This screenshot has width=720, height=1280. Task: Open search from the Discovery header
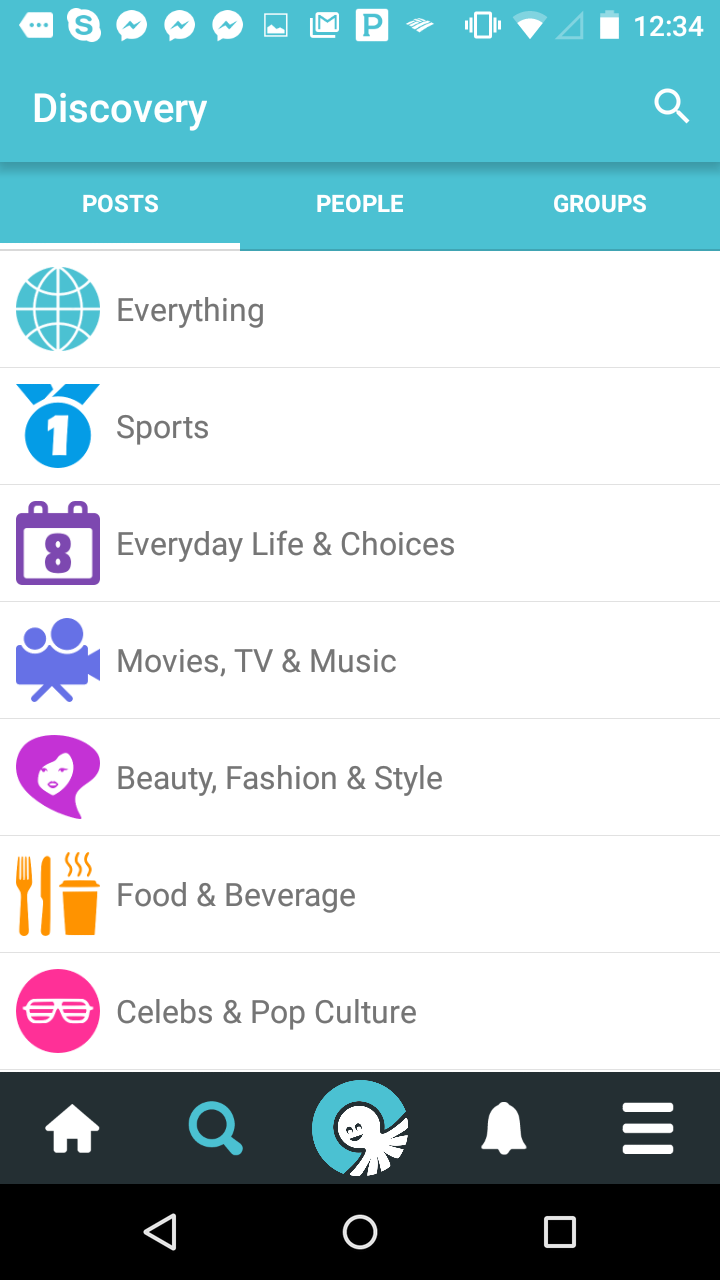(x=671, y=106)
